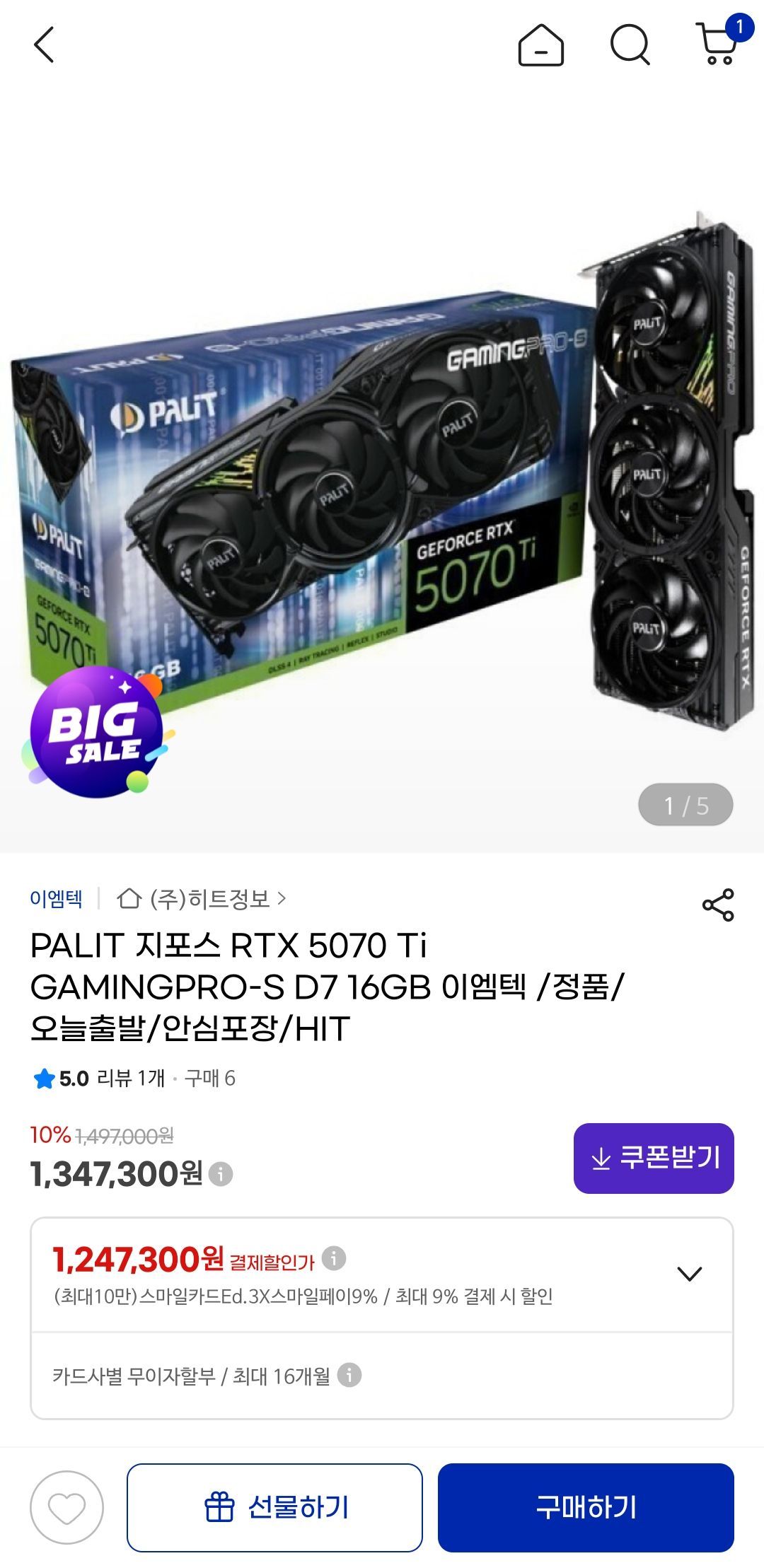Tap the 구매하기 buy button
Viewport: 764px width, 1568px height.
click(586, 1507)
